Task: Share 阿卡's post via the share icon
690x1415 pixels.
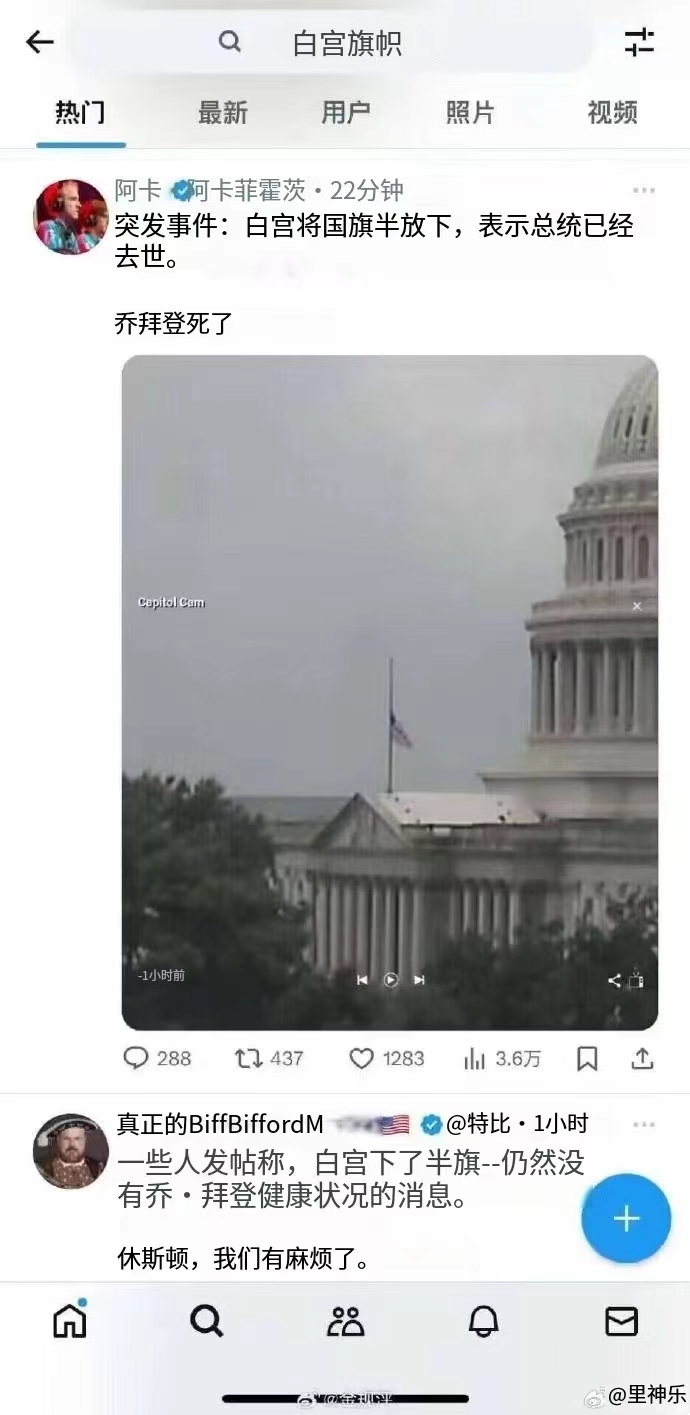Action: 643,1058
